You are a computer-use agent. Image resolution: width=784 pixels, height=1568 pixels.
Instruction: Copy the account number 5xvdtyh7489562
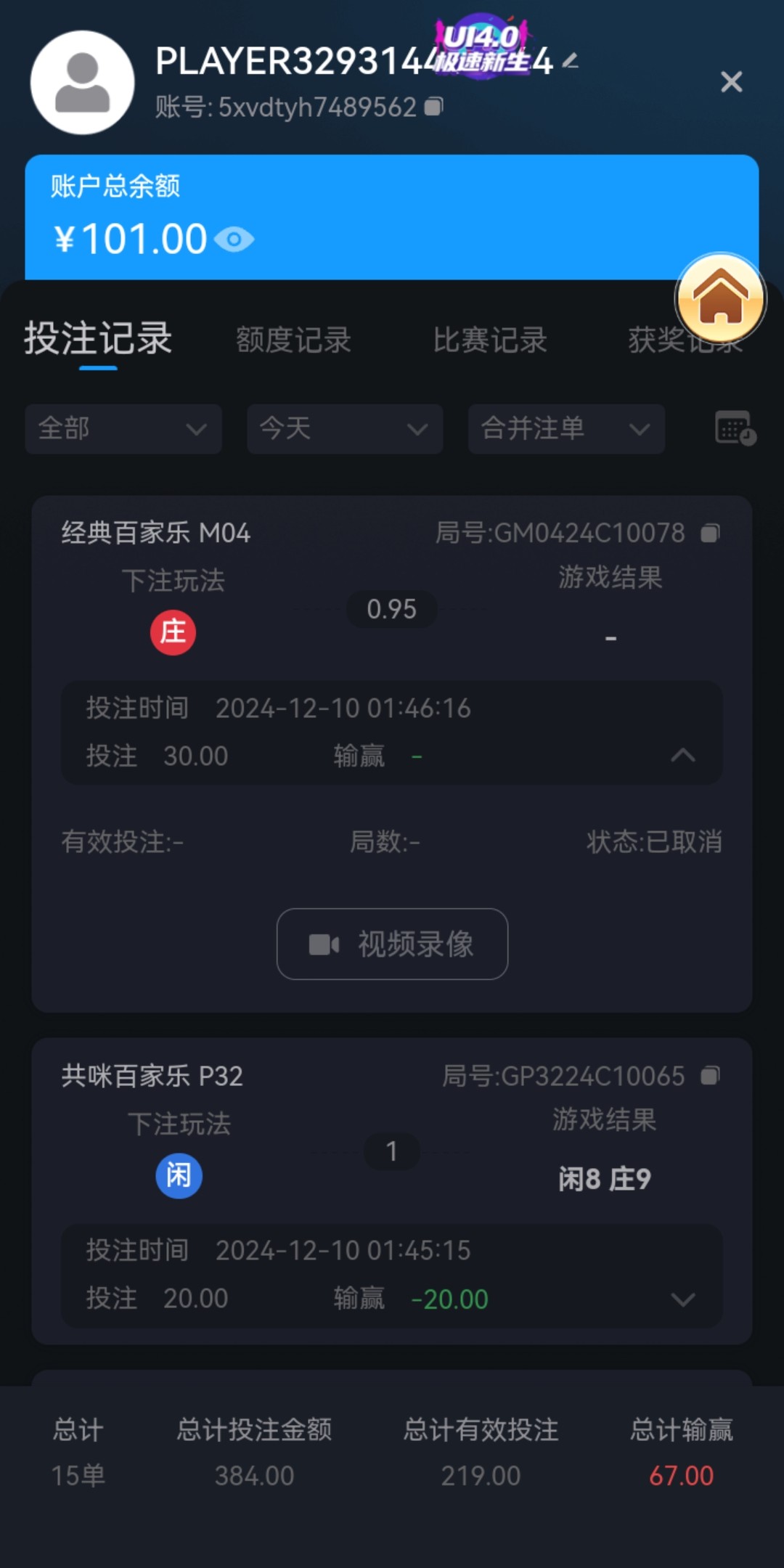point(434,107)
